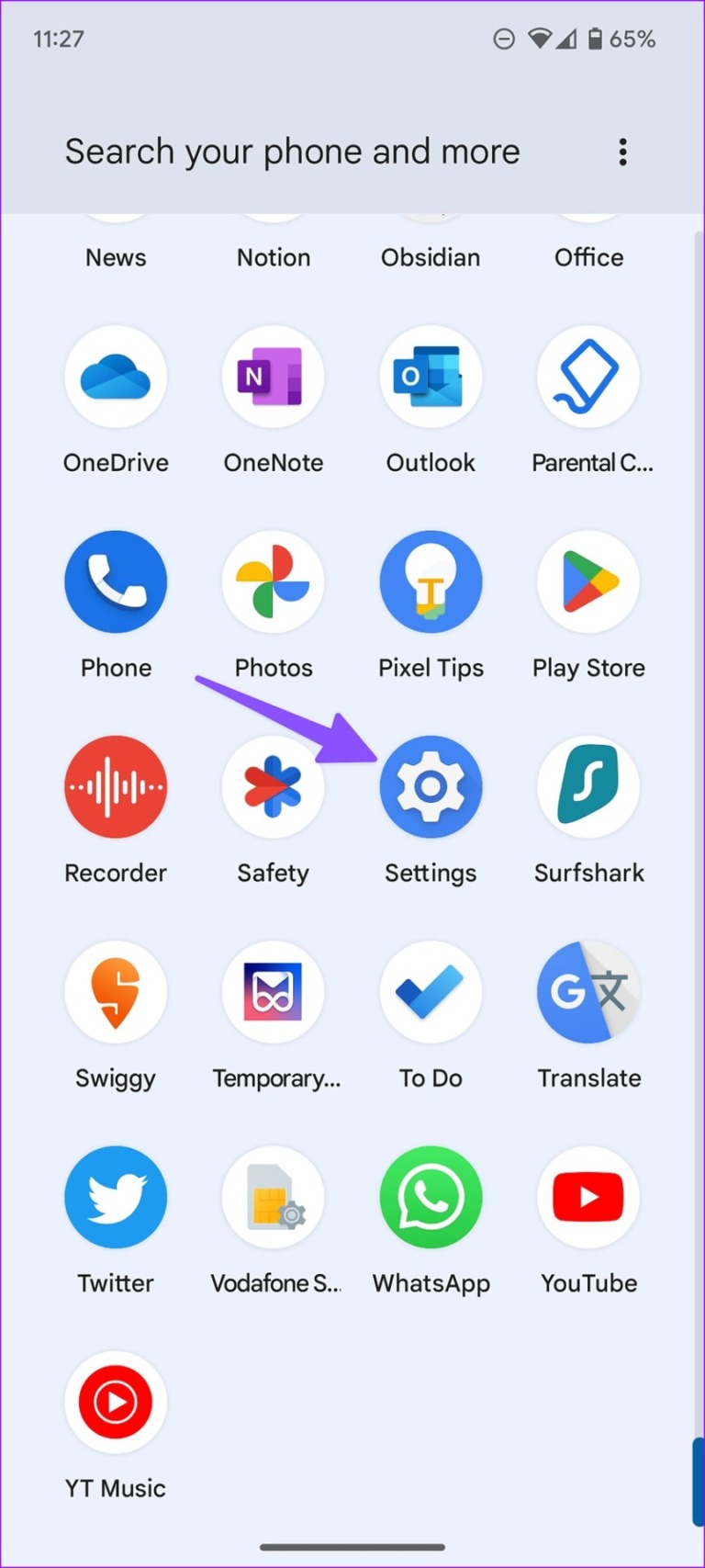Tap the Wi-Fi status icon
Viewport: 705px width, 1568px height.
[538, 39]
